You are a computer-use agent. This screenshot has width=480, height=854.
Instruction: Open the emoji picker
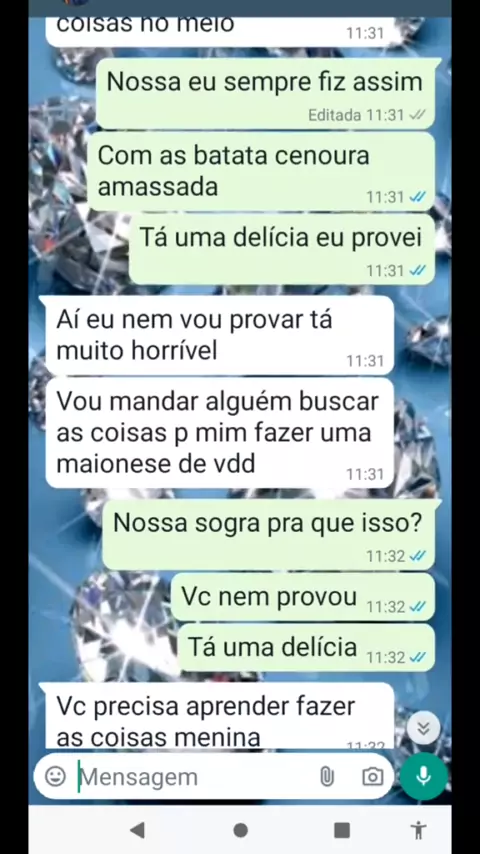[56, 776]
